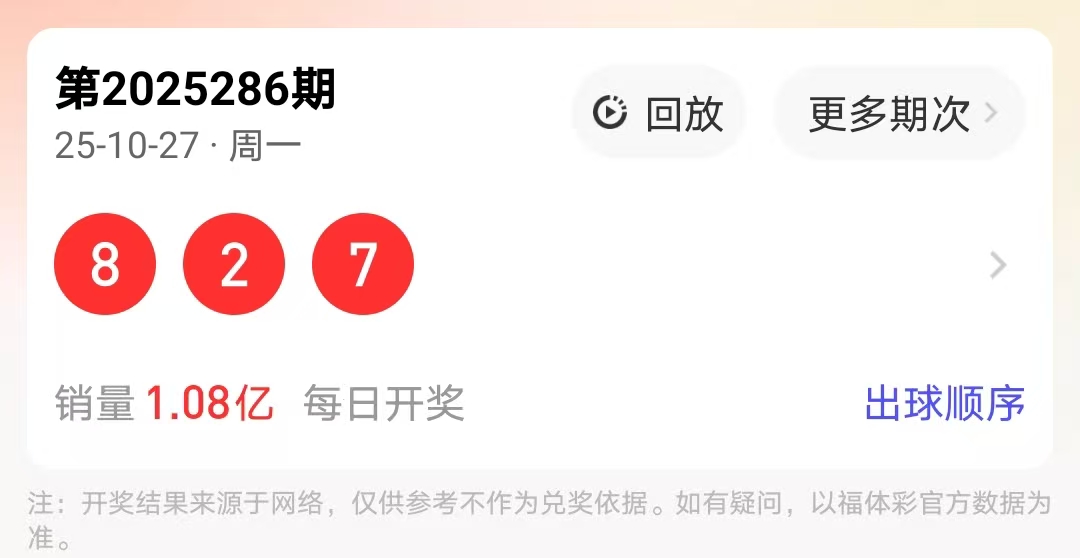Screen dimensions: 1080x558
Task: Open draw details via the right chevron
Action: (x=997, y=265)
